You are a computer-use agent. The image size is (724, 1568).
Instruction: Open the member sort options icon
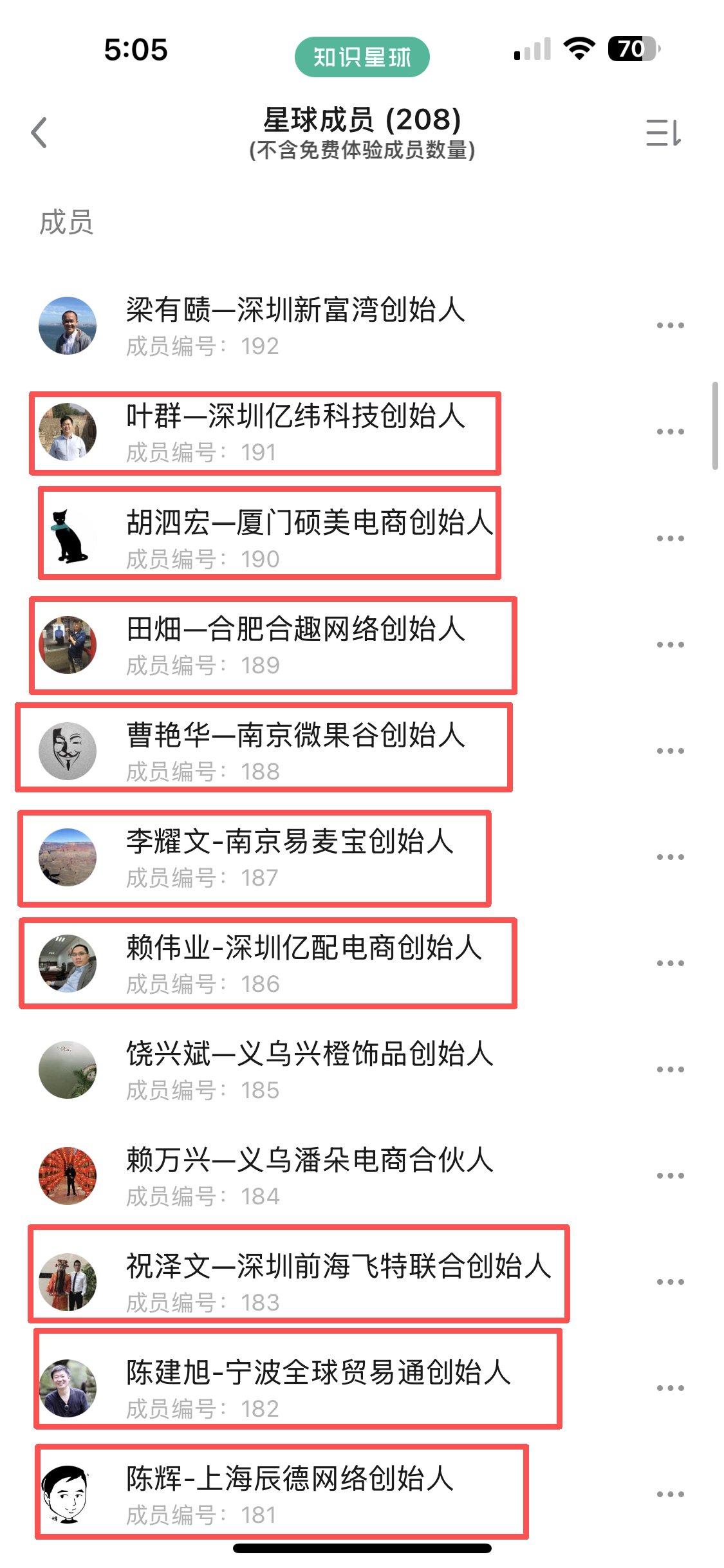click(x=663, y=133)
